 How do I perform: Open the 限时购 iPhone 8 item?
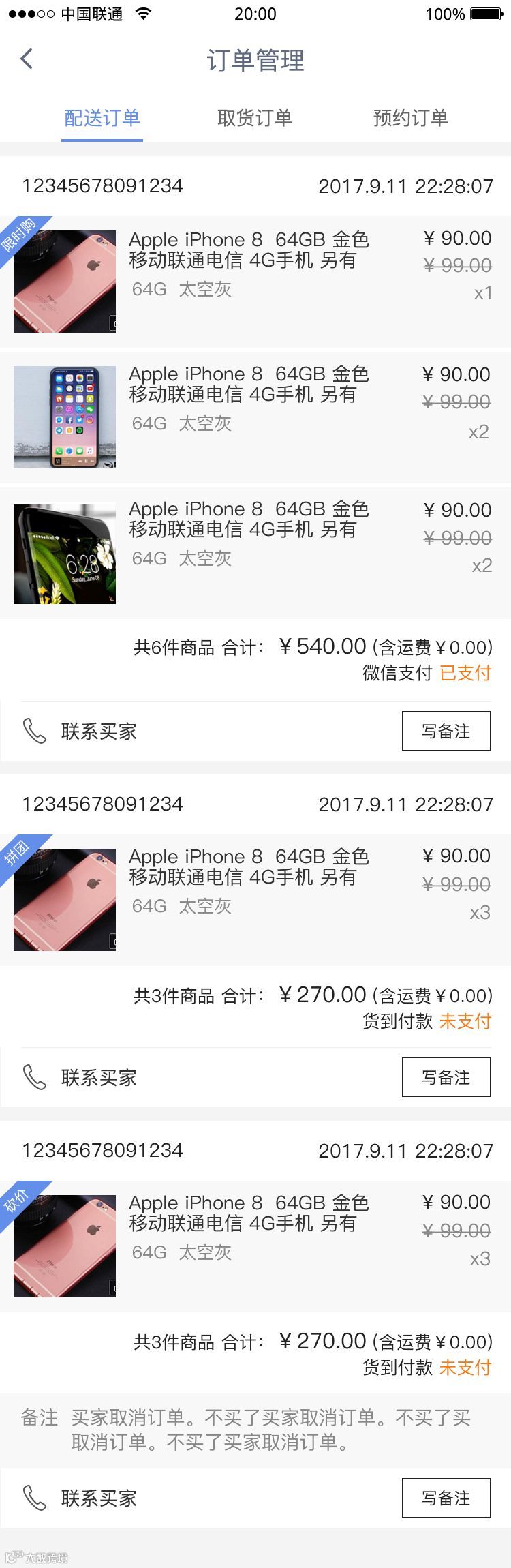point(255,282)
